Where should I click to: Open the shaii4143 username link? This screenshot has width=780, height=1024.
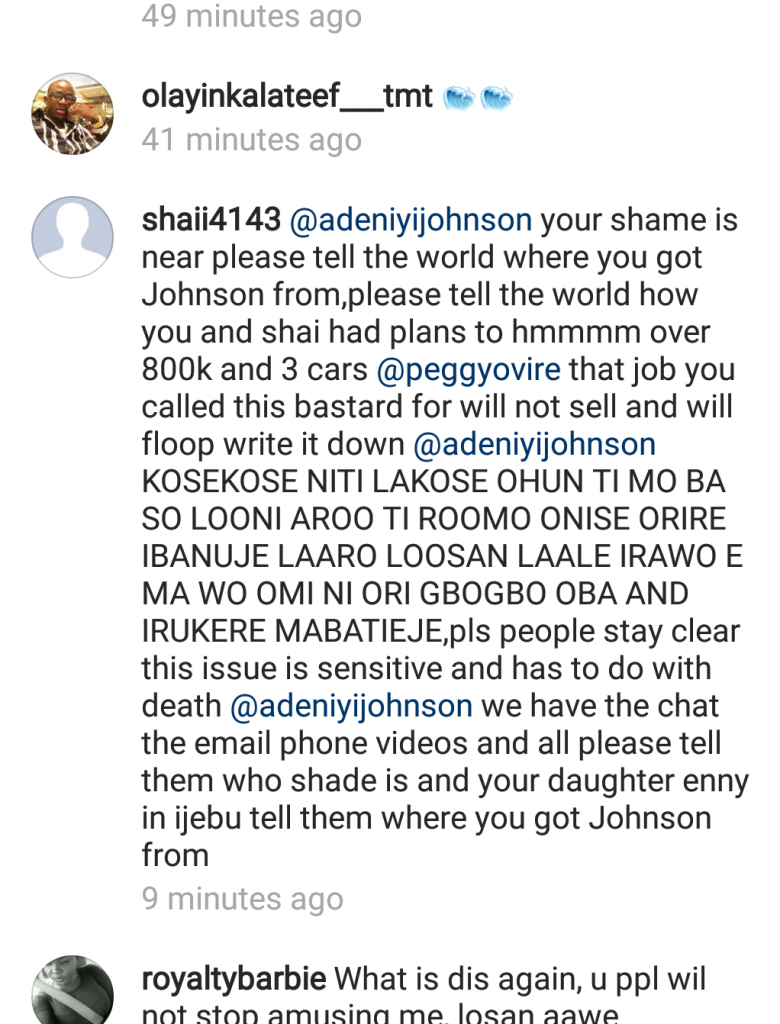211,220
